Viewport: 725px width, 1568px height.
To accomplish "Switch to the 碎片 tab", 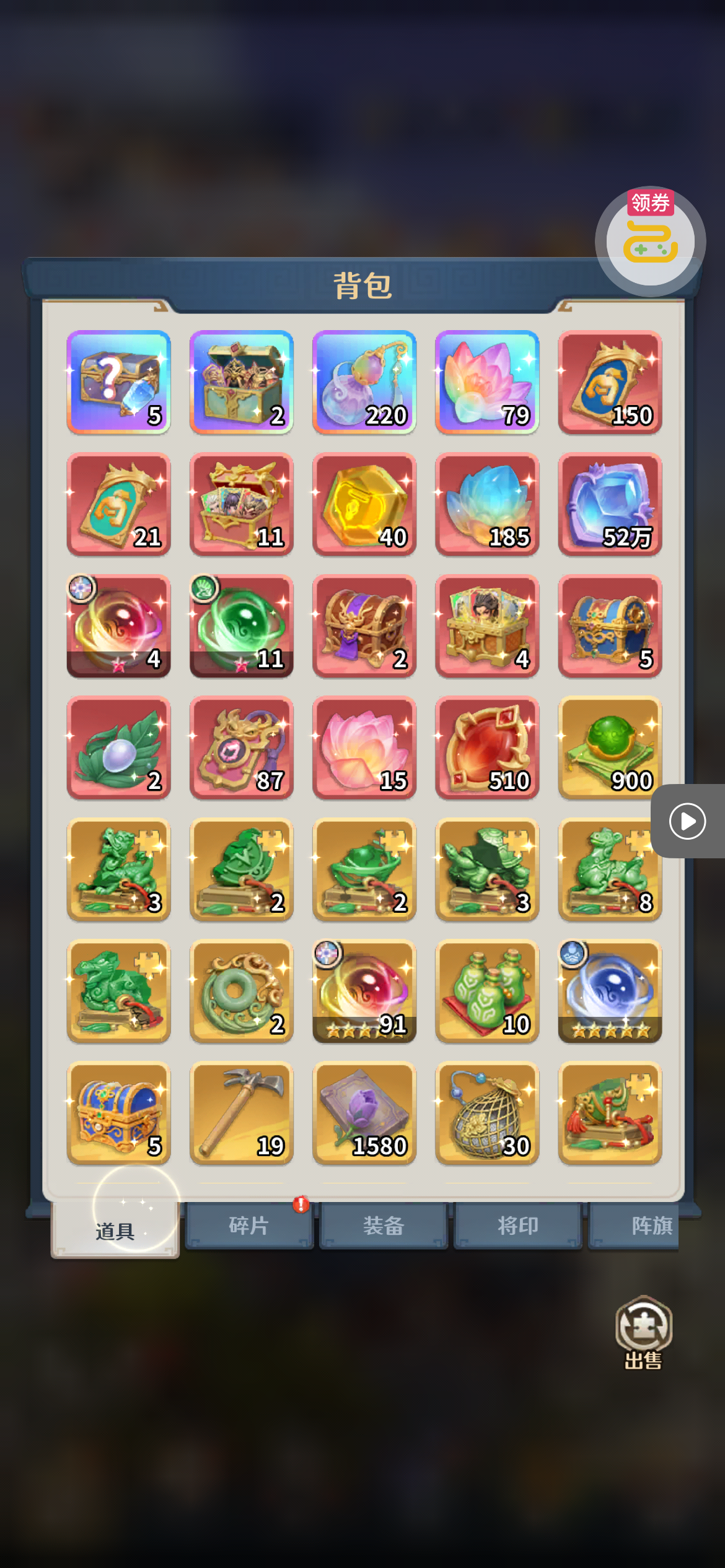I will coord(249,1226).
